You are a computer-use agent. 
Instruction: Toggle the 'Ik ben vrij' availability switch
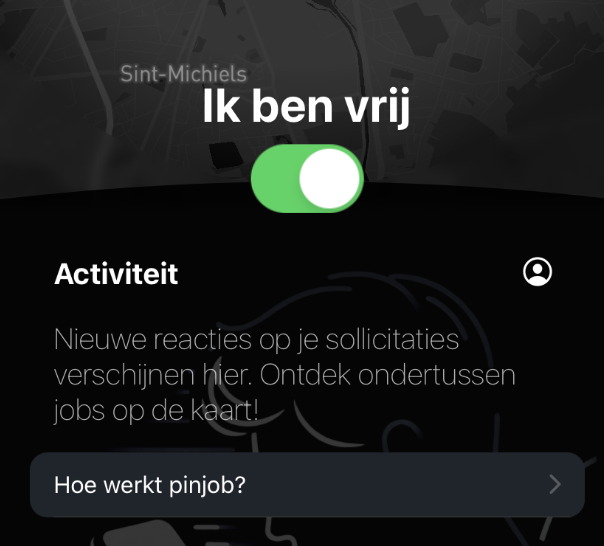coord(306,179)
